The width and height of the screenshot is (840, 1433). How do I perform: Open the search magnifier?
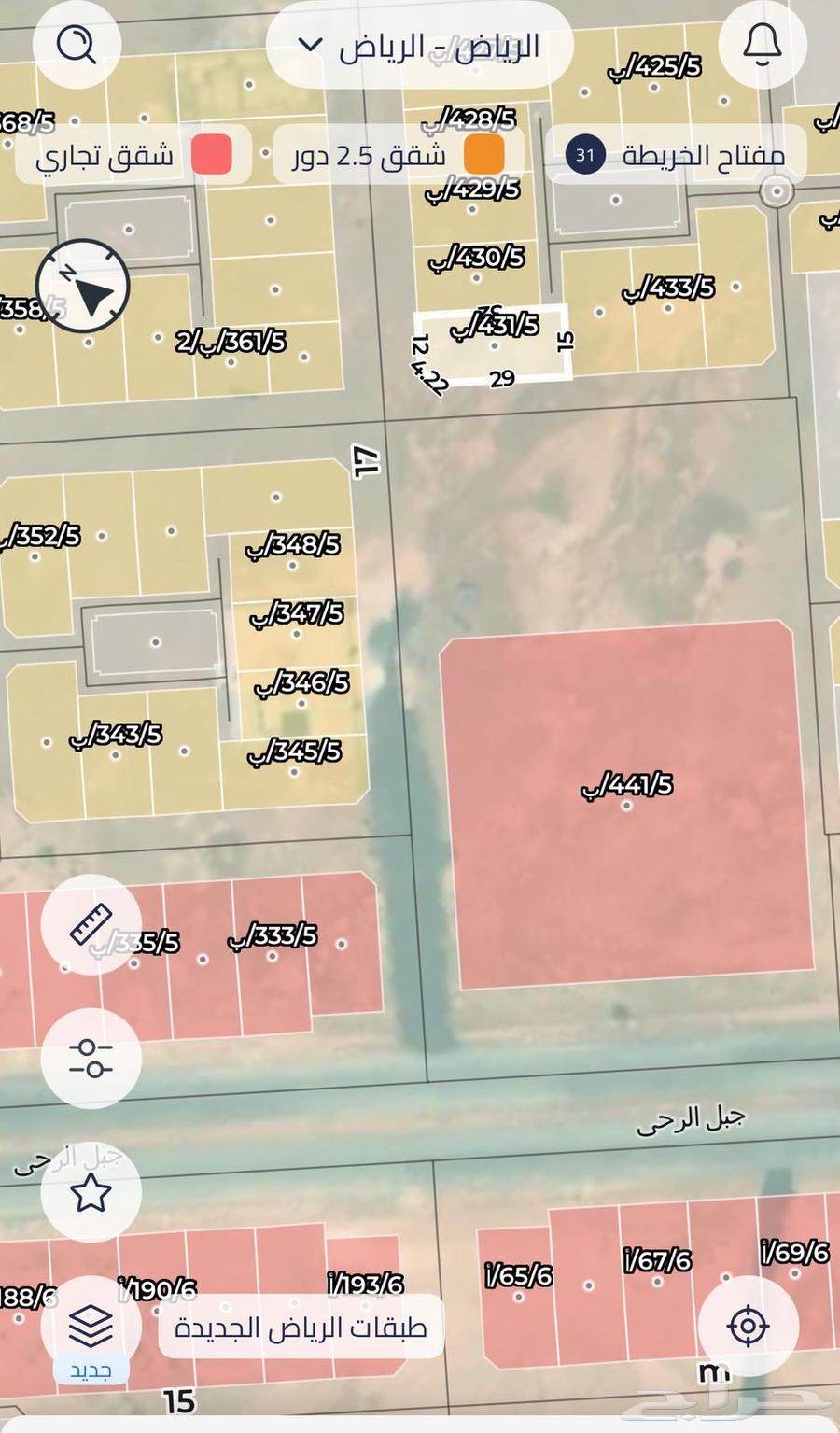(x=77, y=44)
